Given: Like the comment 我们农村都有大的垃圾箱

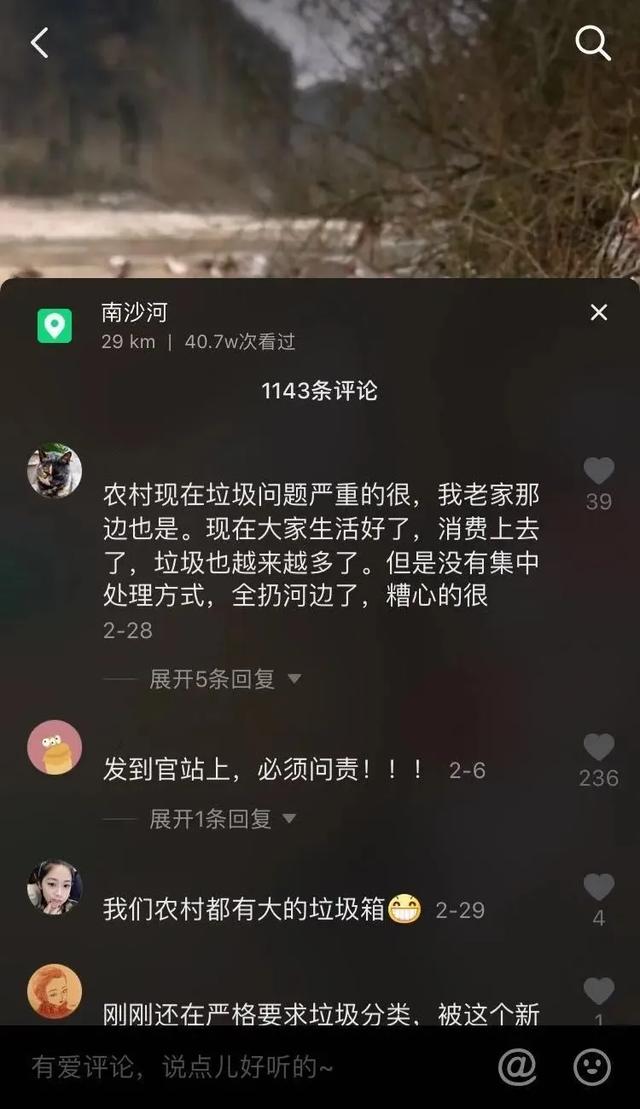Looking at the screenshot, I should (x=598, y=887).
